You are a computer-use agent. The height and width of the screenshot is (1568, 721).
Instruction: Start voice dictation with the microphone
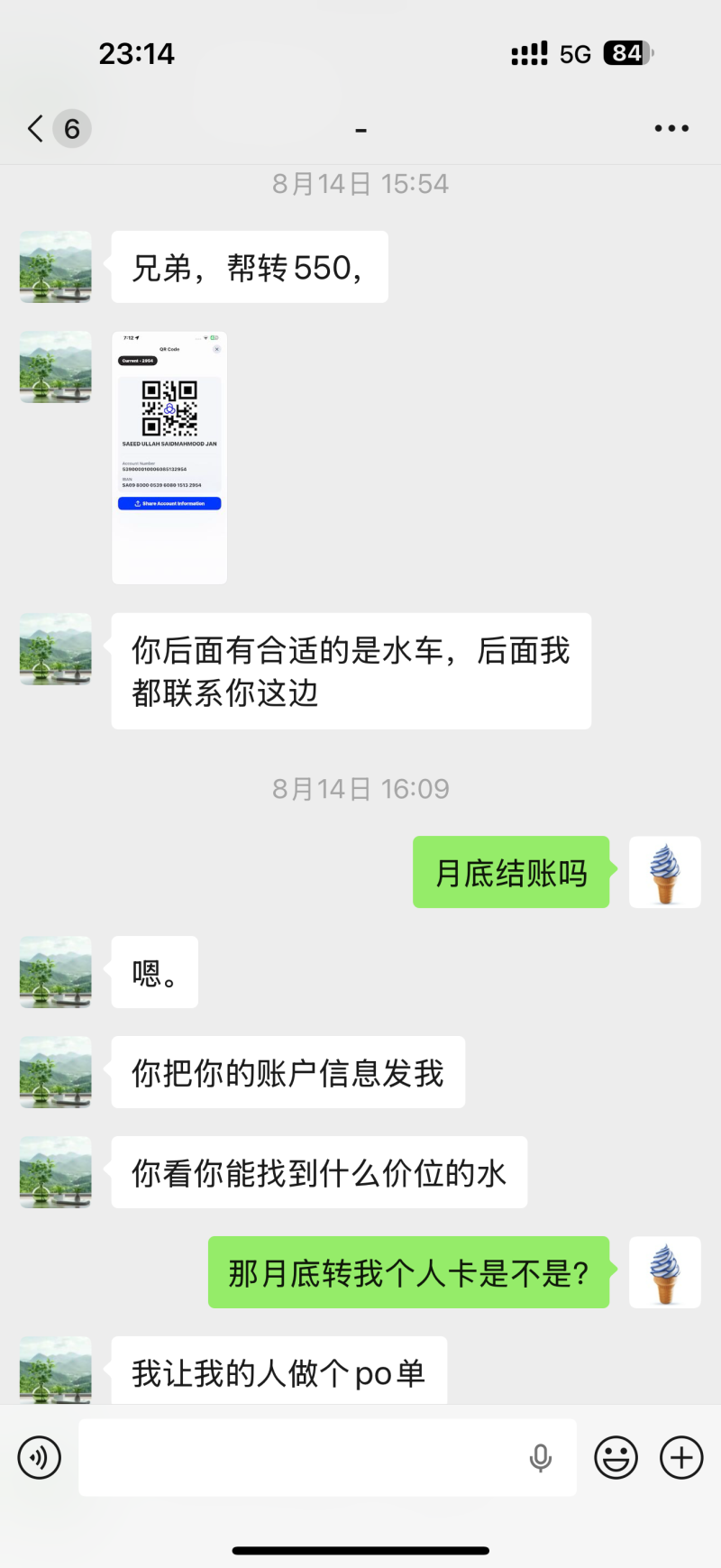click(x=541, y=1457)
